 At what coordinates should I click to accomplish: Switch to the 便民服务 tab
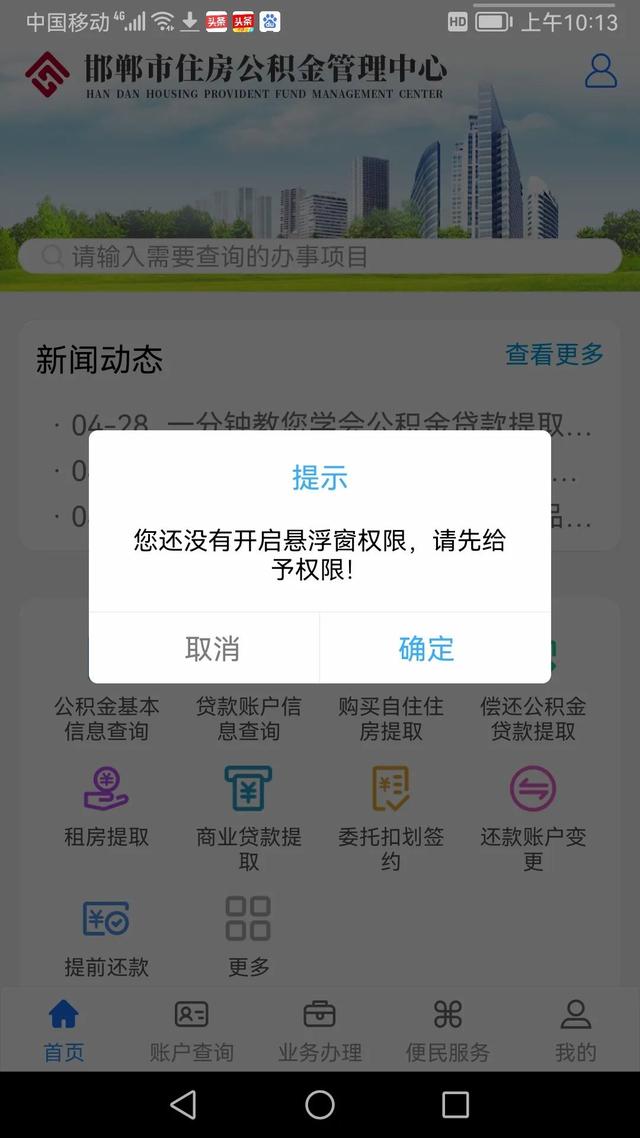pos(448,1030)
